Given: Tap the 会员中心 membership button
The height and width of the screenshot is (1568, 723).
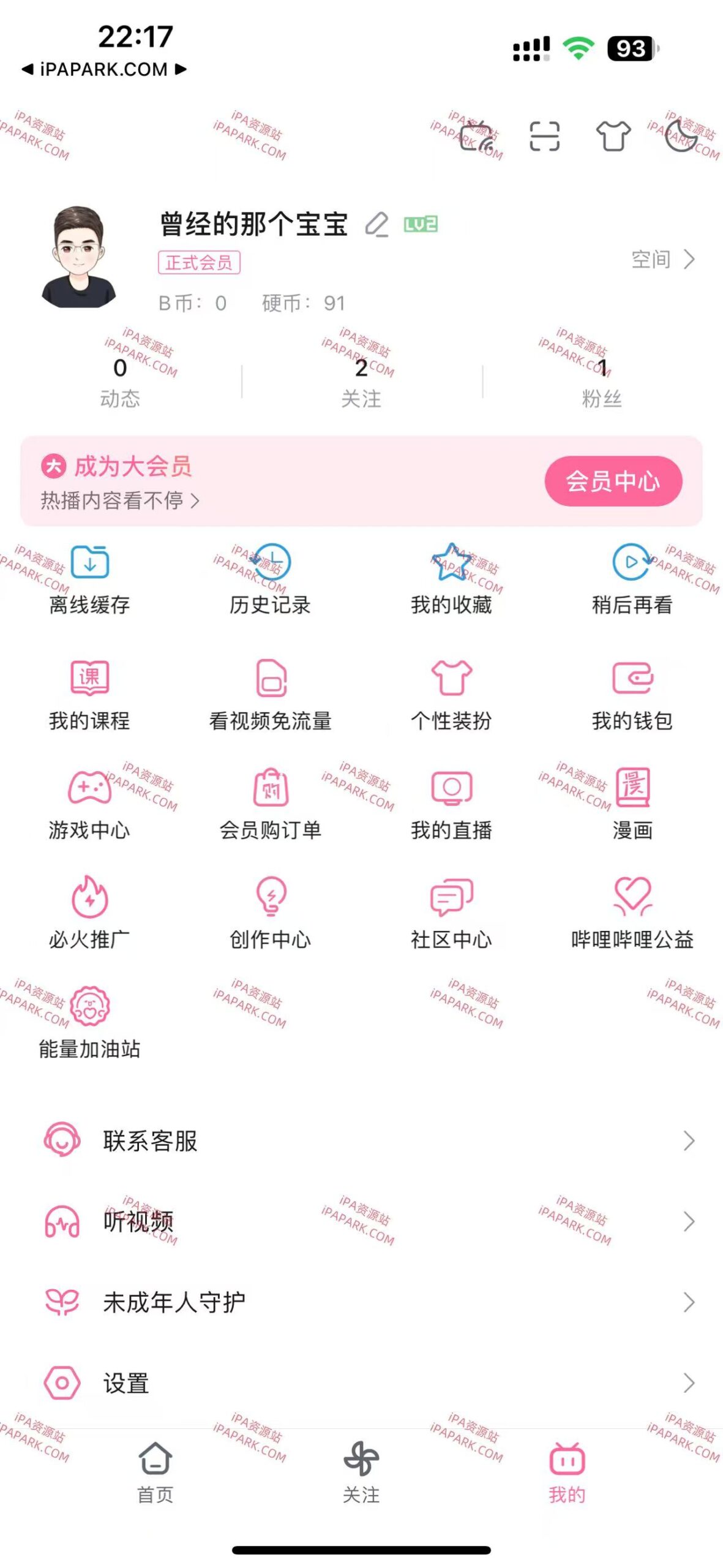Looking at the screenshot, I should 612,483.
